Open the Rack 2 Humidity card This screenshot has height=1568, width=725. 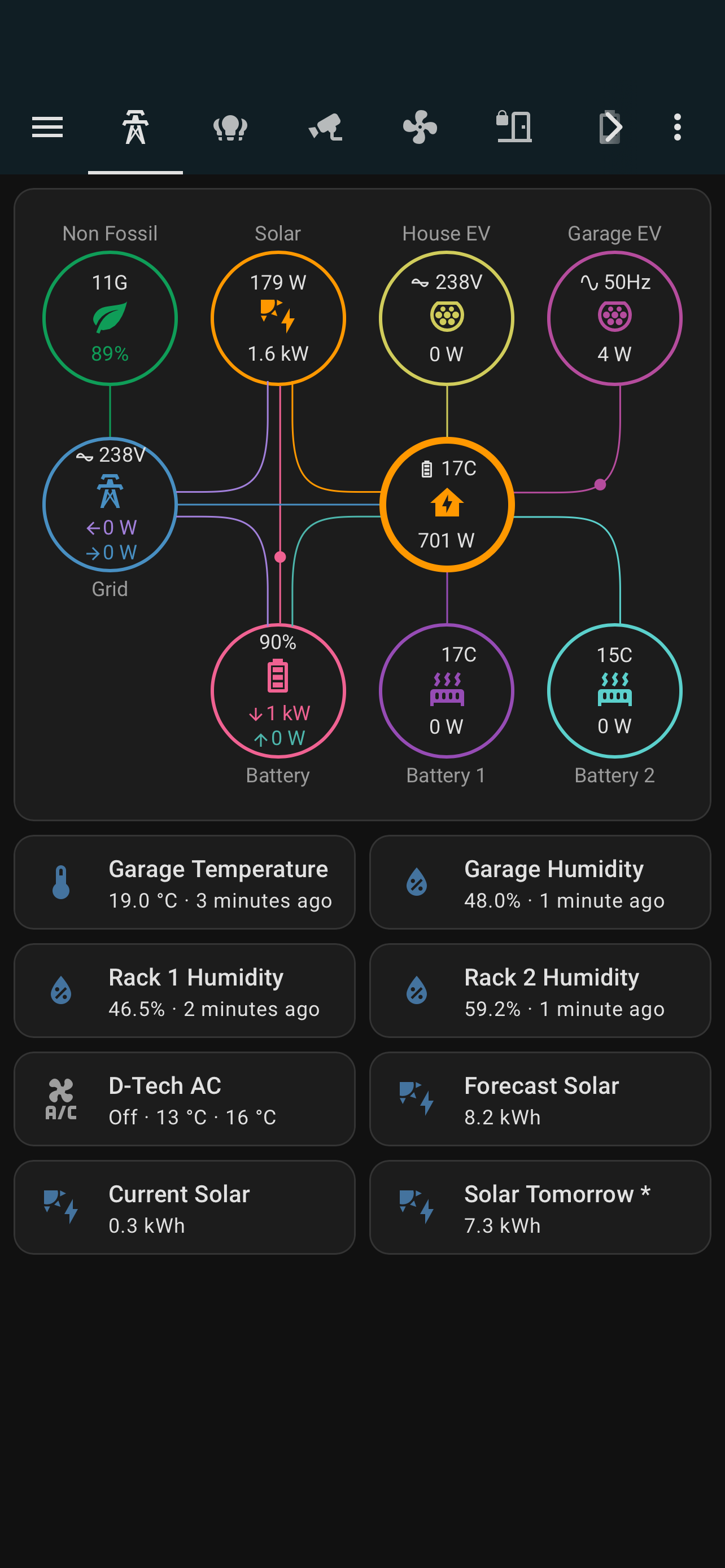540,991
